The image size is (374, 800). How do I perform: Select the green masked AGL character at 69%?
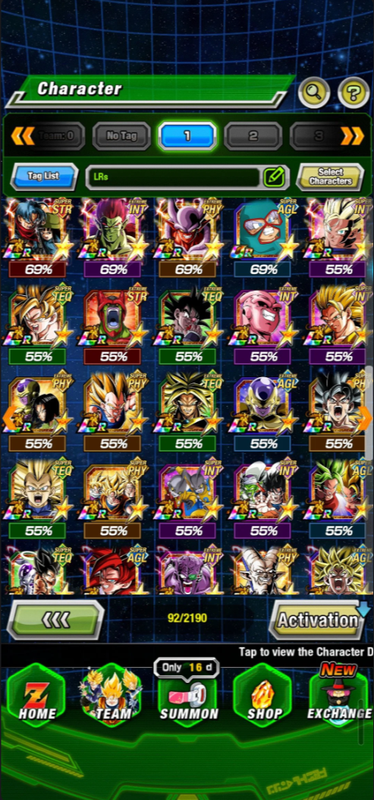tap(263, 238)
